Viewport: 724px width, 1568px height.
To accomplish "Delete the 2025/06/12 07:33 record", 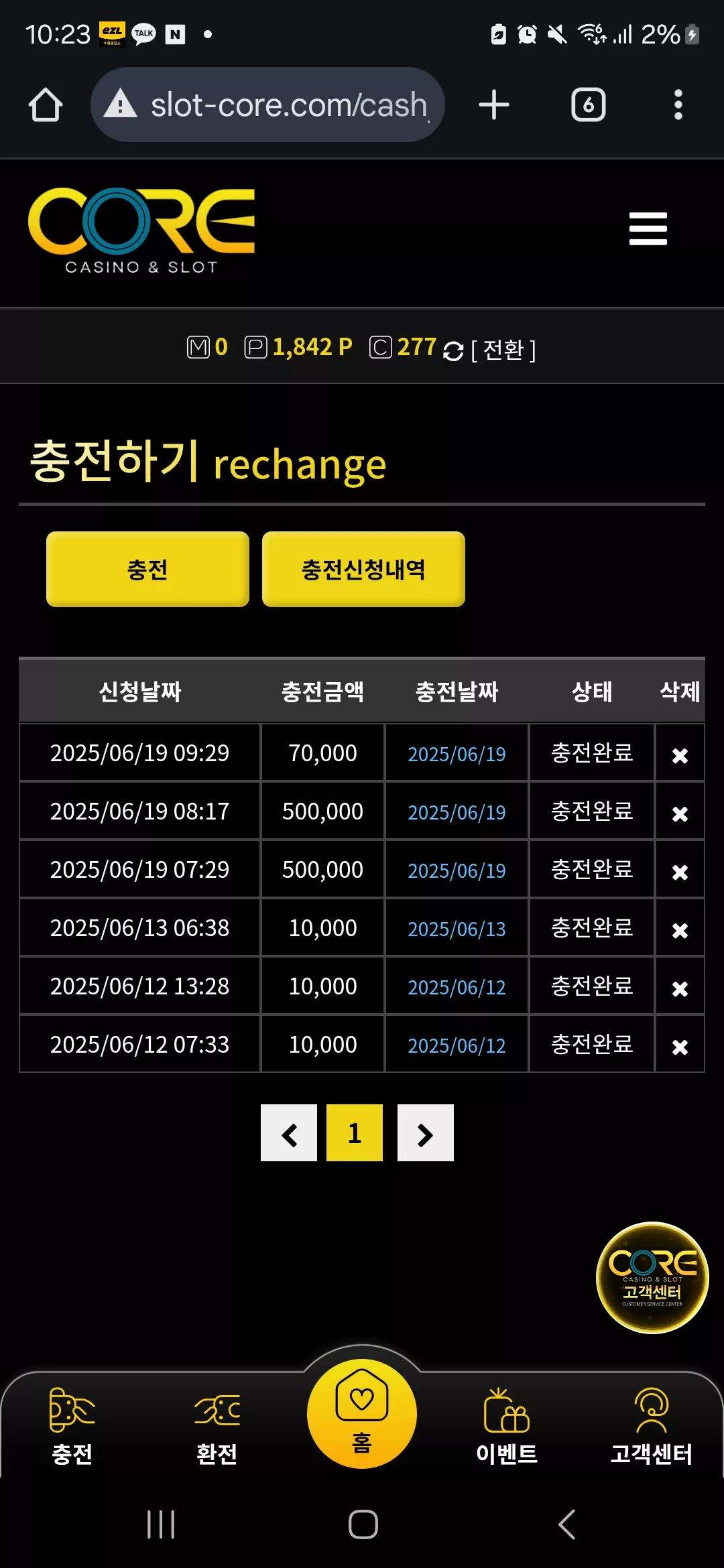I will (x=680, y=1047).
